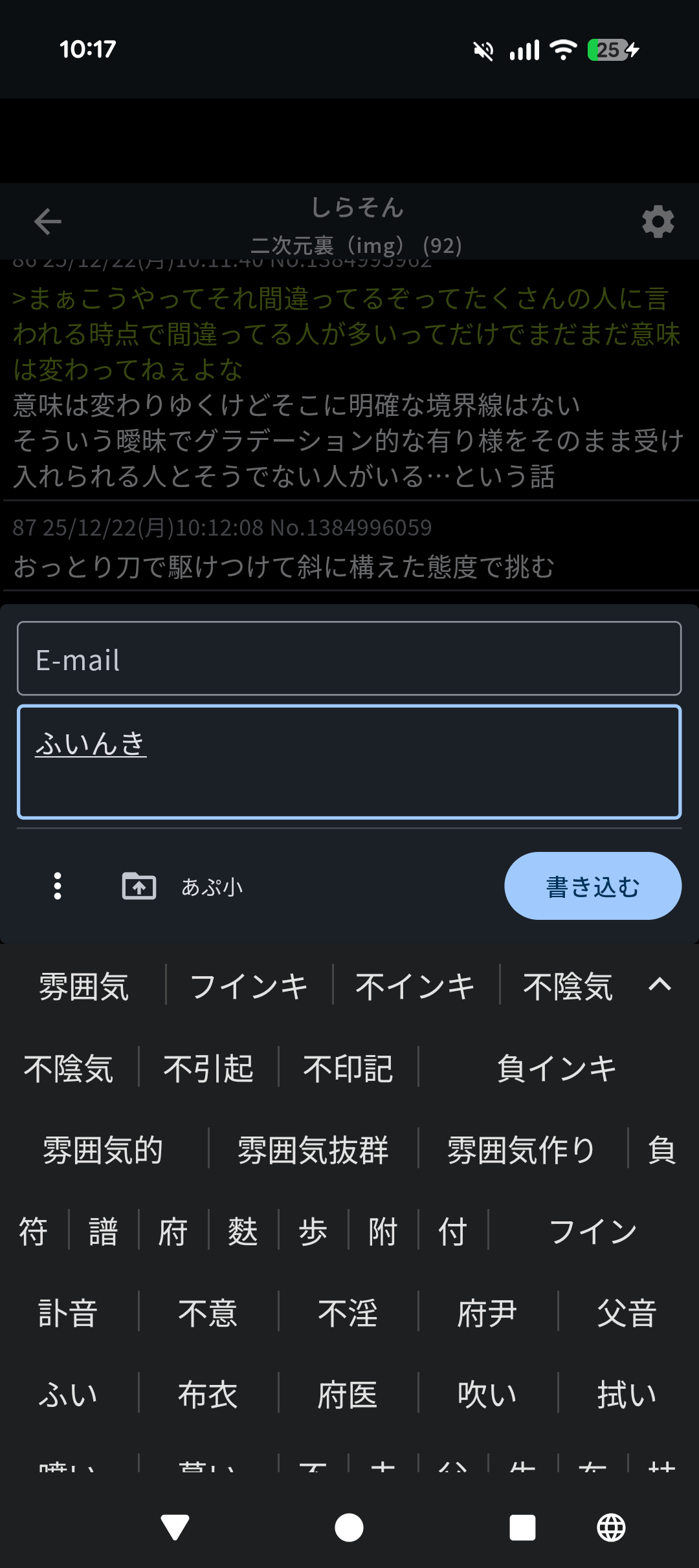Attach a file via upload folder icon
Screen dimensions: 699x1568
click(139, 886)
